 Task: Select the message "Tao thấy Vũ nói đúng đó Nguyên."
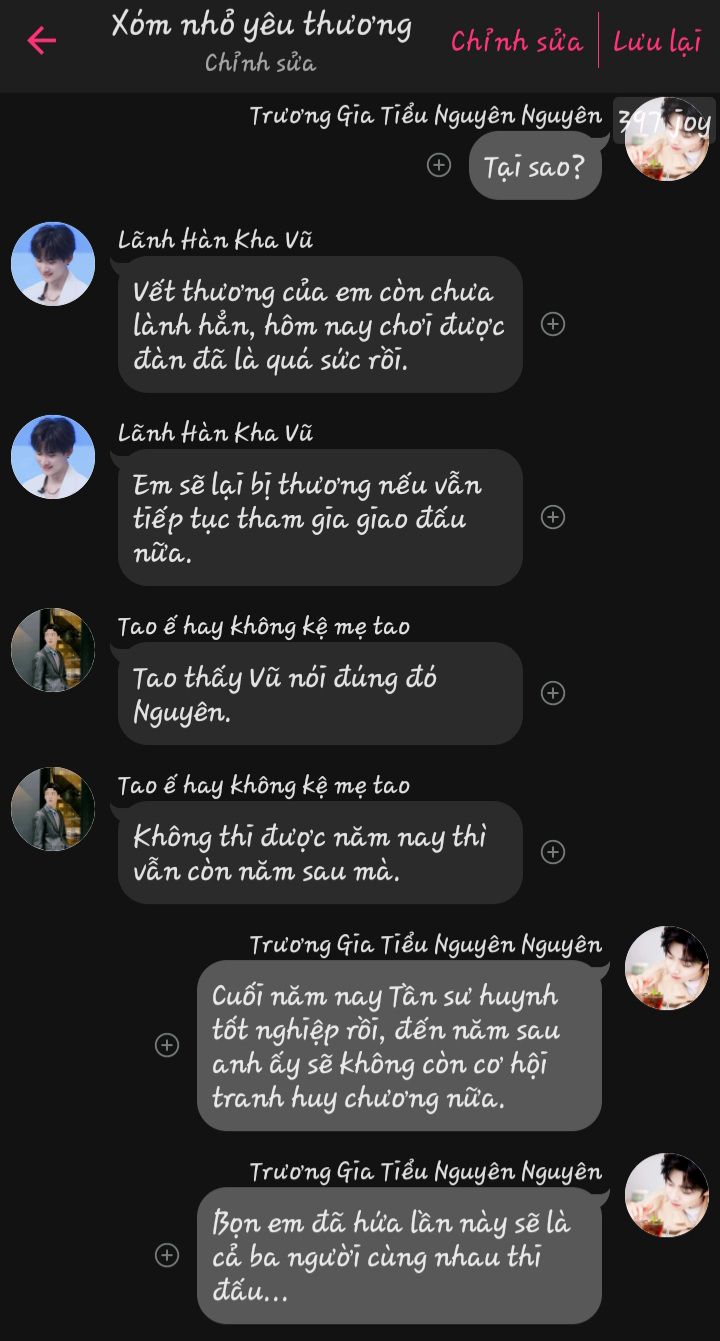tap(320, 693)
